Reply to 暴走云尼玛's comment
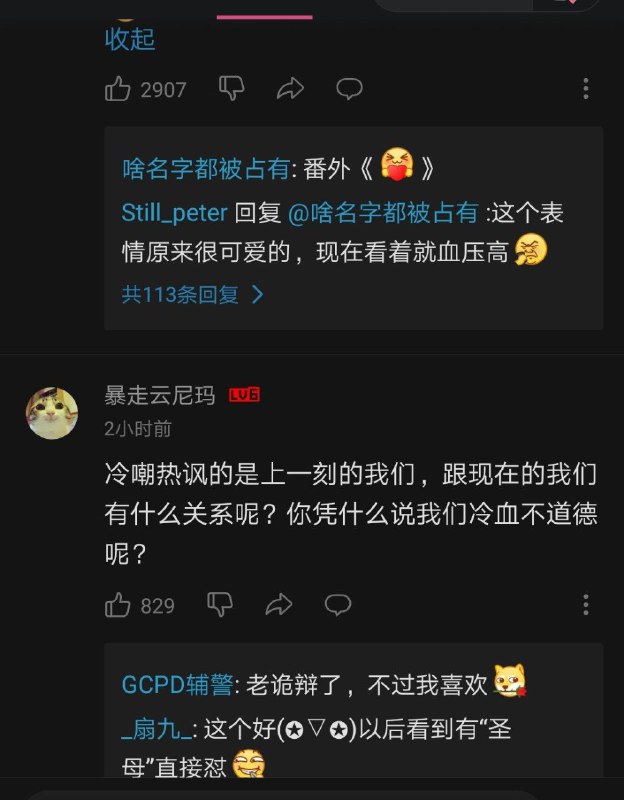624x800 pixels. (338, 605)
